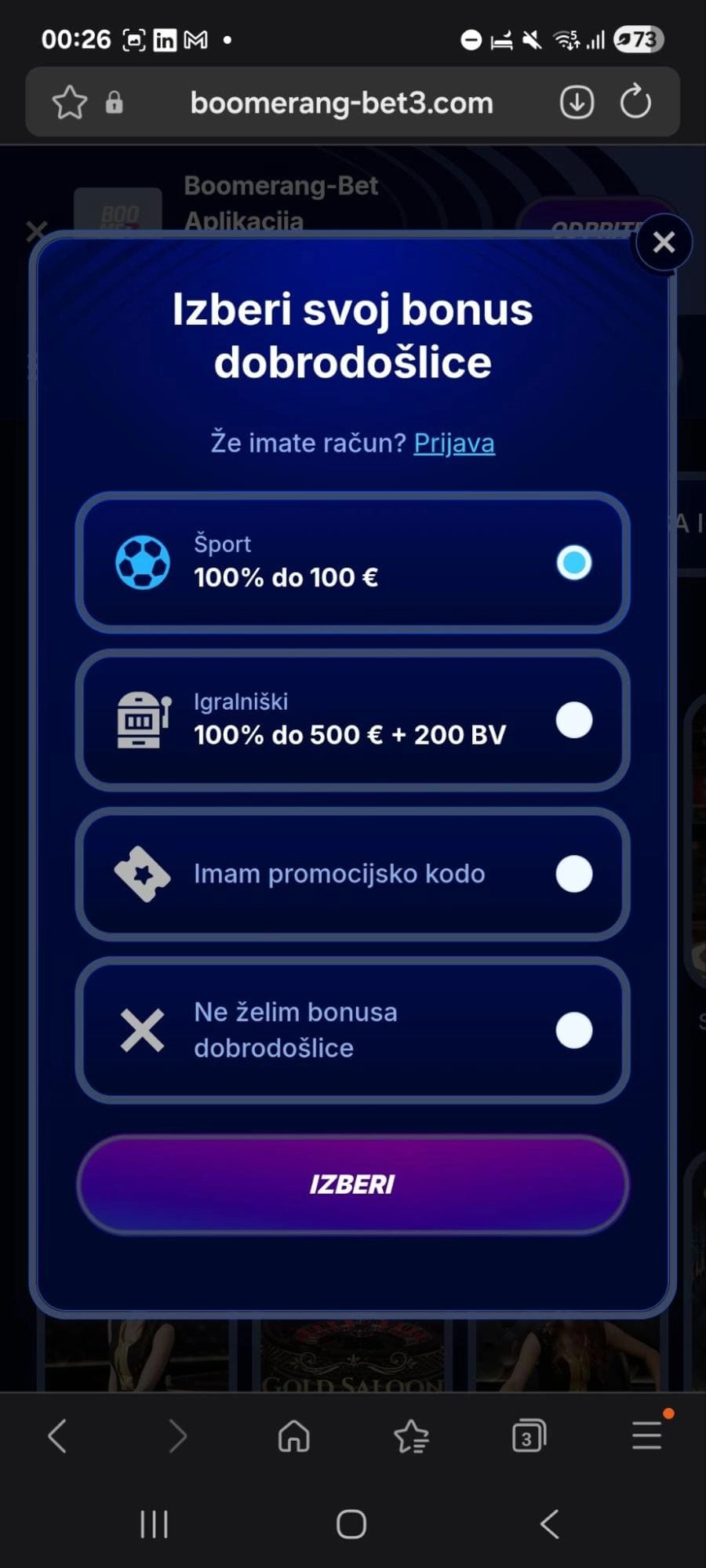Tap the Android recents button
This screenshot has height=1568, width=706.
click(x=154, y=1524)
